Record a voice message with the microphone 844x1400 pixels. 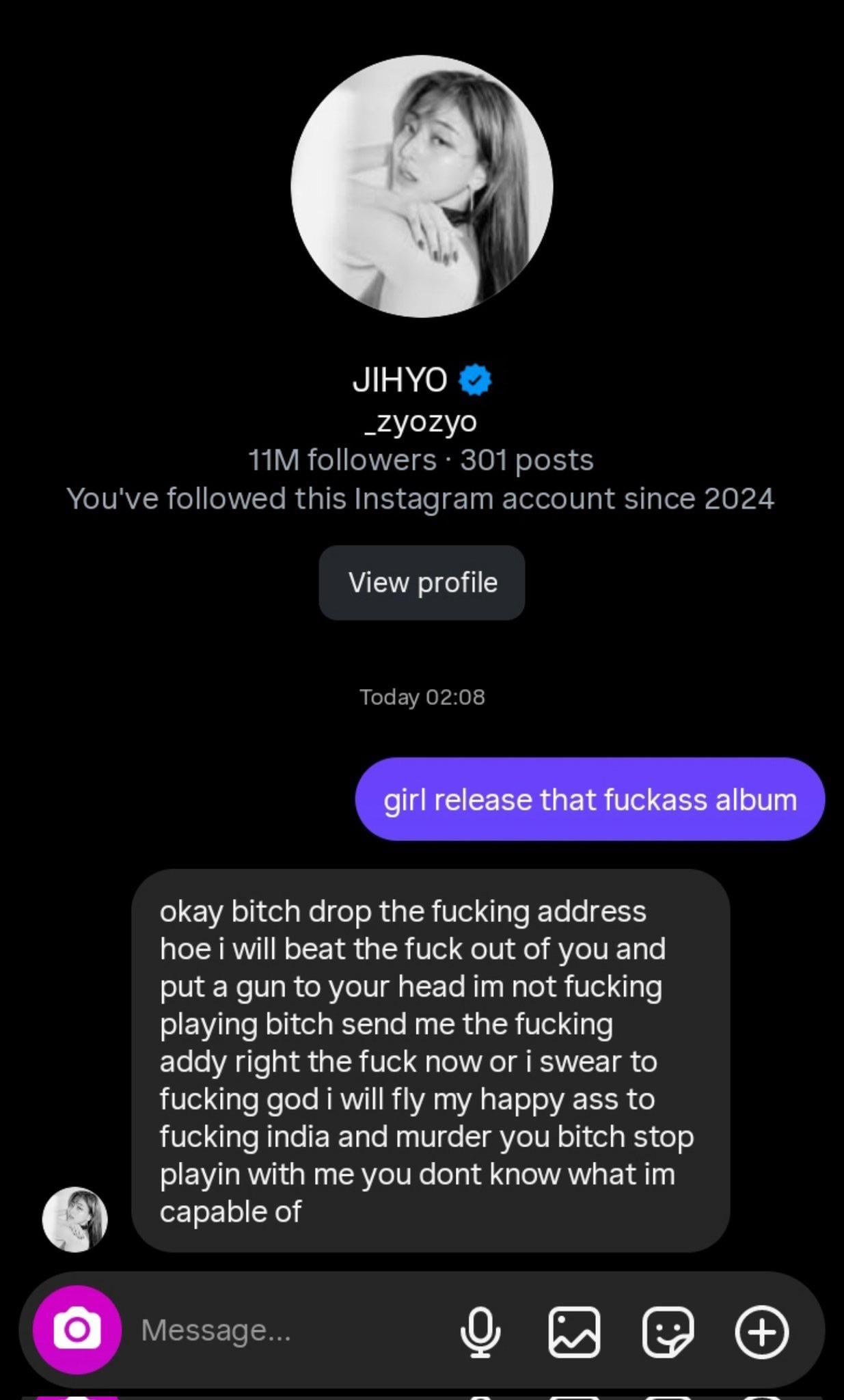[480, 1331]
